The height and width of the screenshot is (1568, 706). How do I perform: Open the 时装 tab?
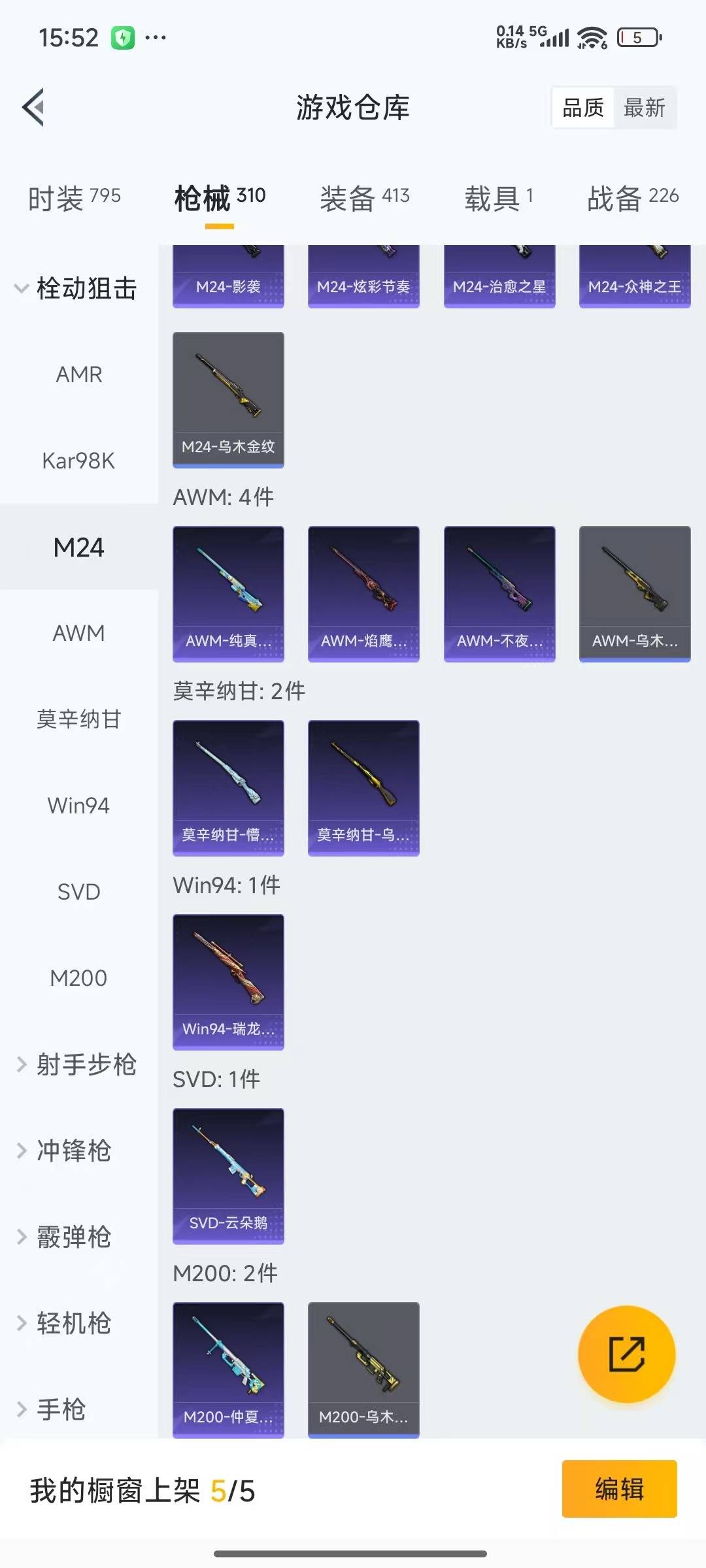coord(73,197)
